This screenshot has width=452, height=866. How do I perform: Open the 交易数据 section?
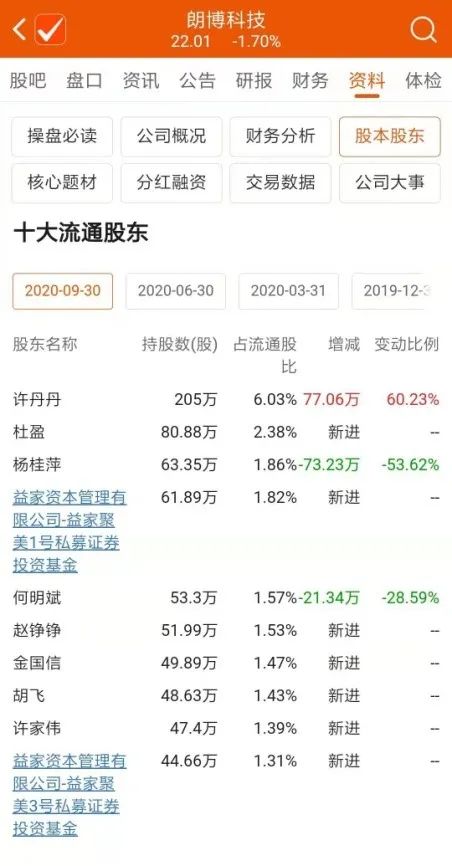click(x=280, y=183)
